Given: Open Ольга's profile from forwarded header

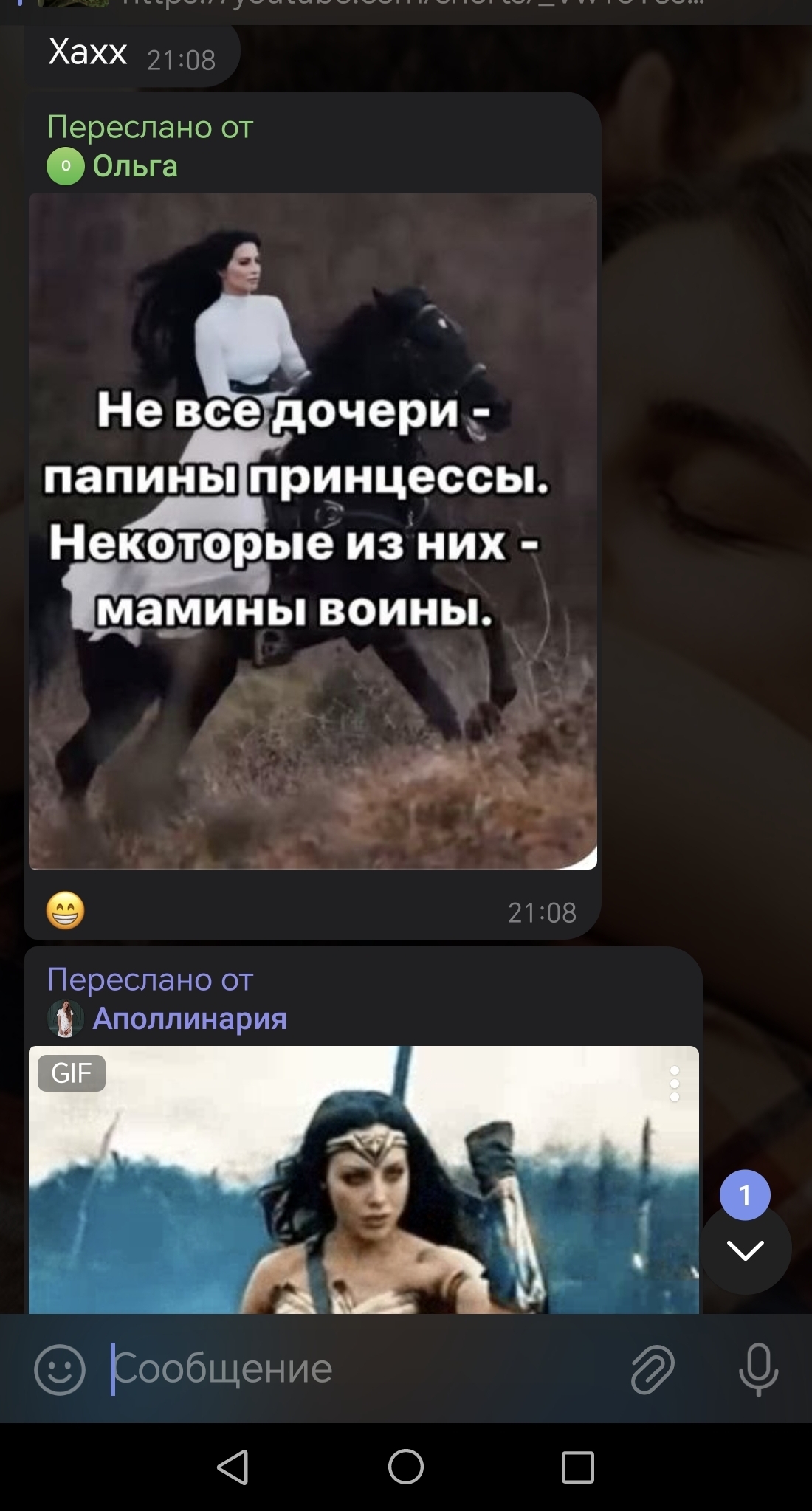Looking at the screenshot, I should [x=112, y=166].
